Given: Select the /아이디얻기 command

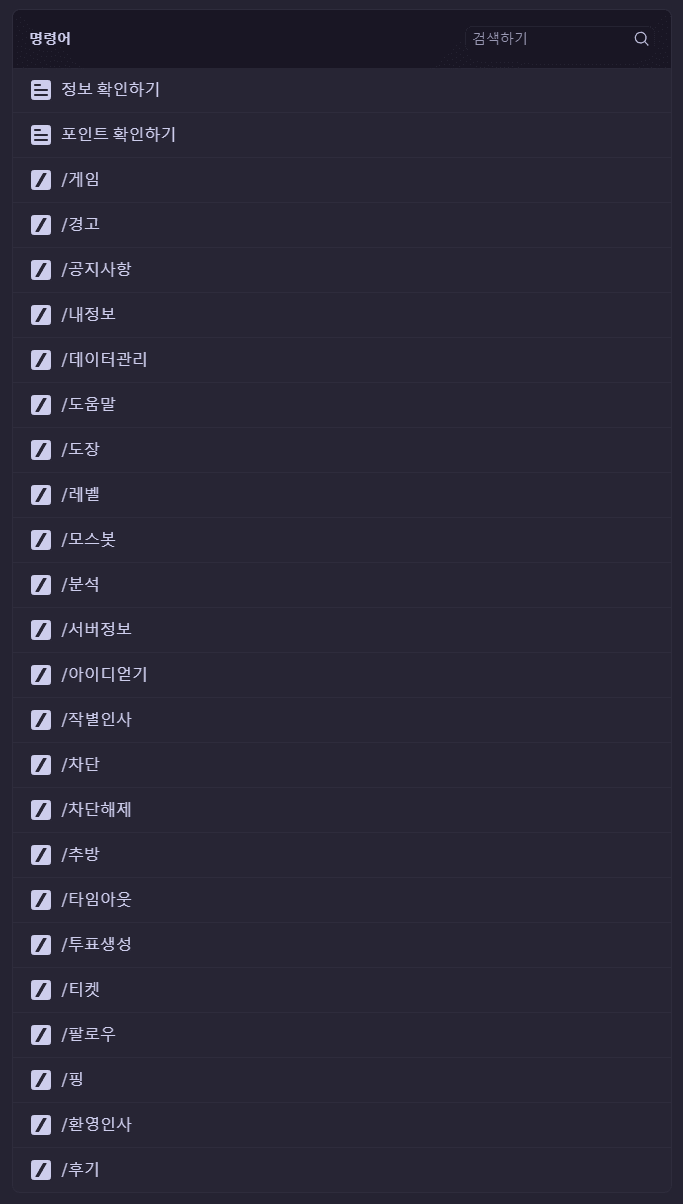Looking at the screenshot, I should [341, 675].
